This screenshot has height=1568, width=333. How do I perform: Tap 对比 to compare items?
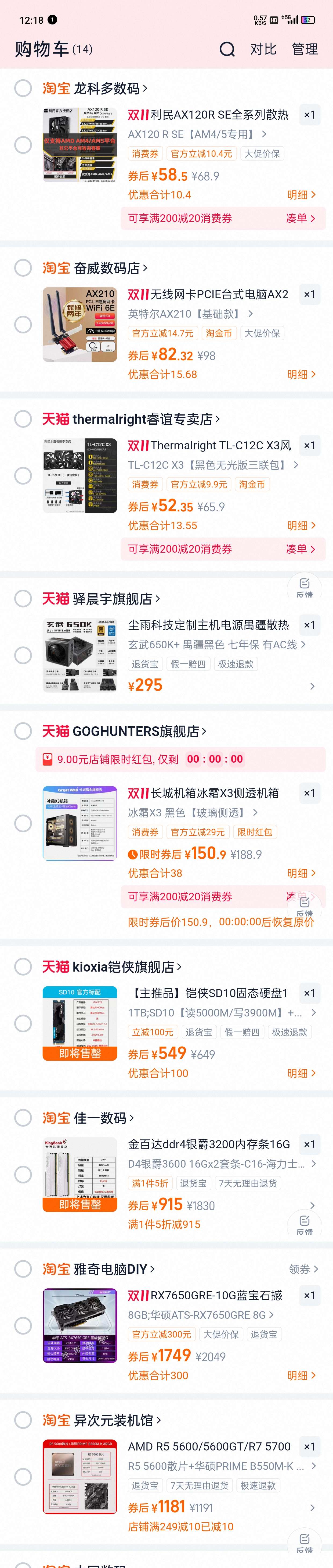tap(263, 49)
